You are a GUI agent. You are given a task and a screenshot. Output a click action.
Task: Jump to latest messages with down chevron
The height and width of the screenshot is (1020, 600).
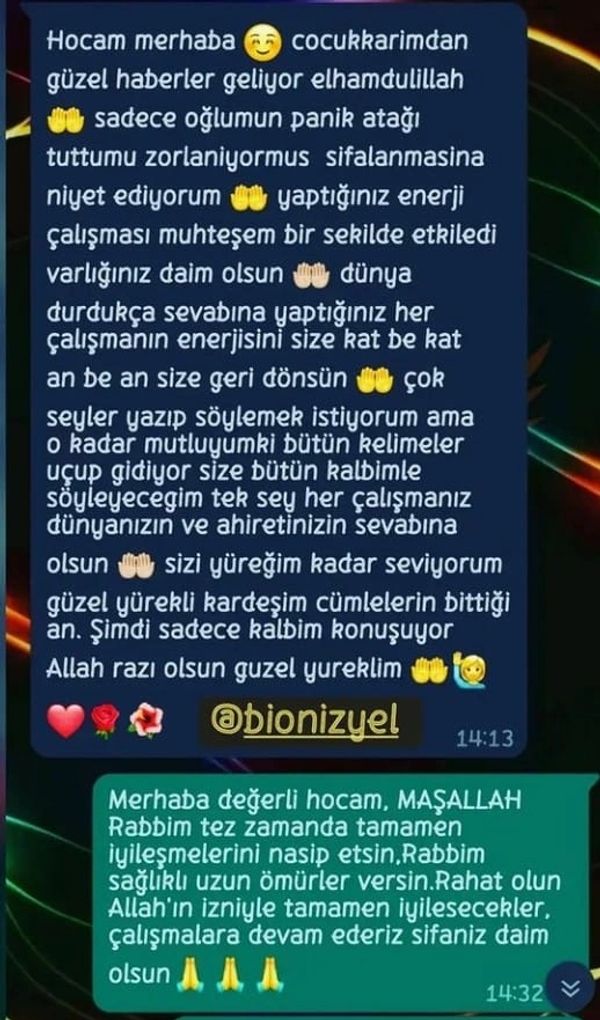[571, 988]
